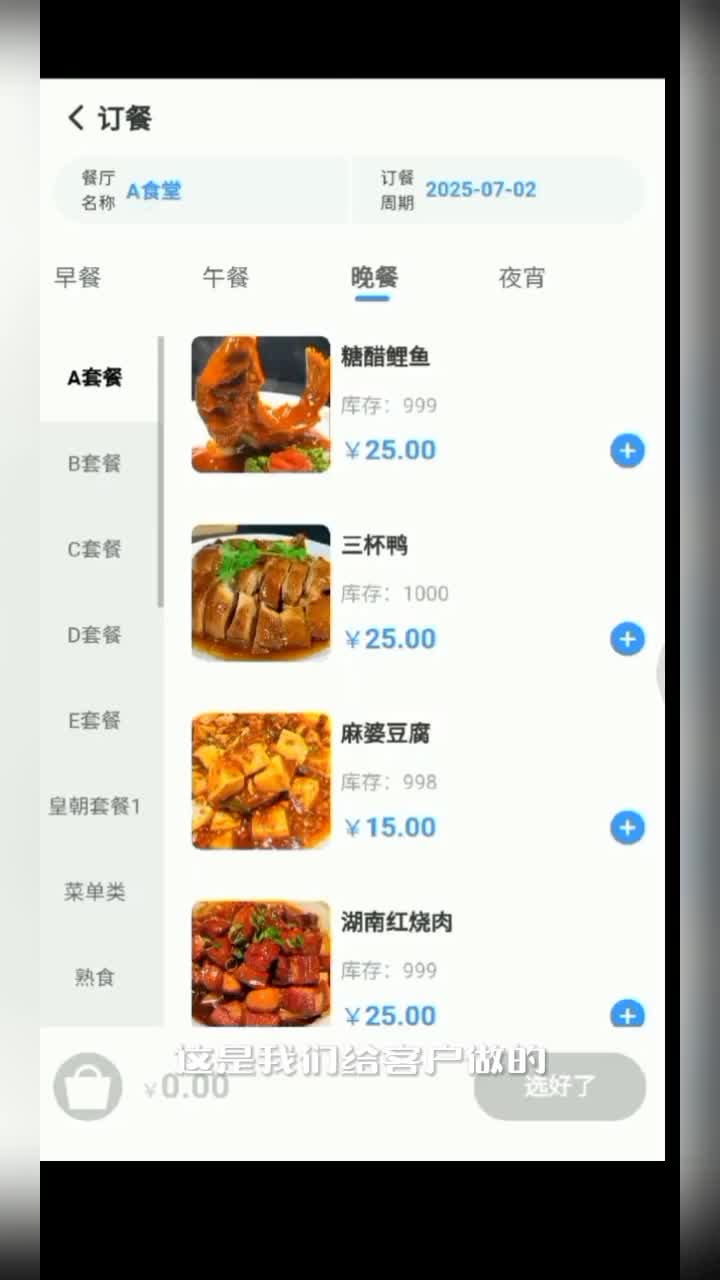Tap the 选好了 confirm button
720x1280 pixels.
coord(559,1087)
